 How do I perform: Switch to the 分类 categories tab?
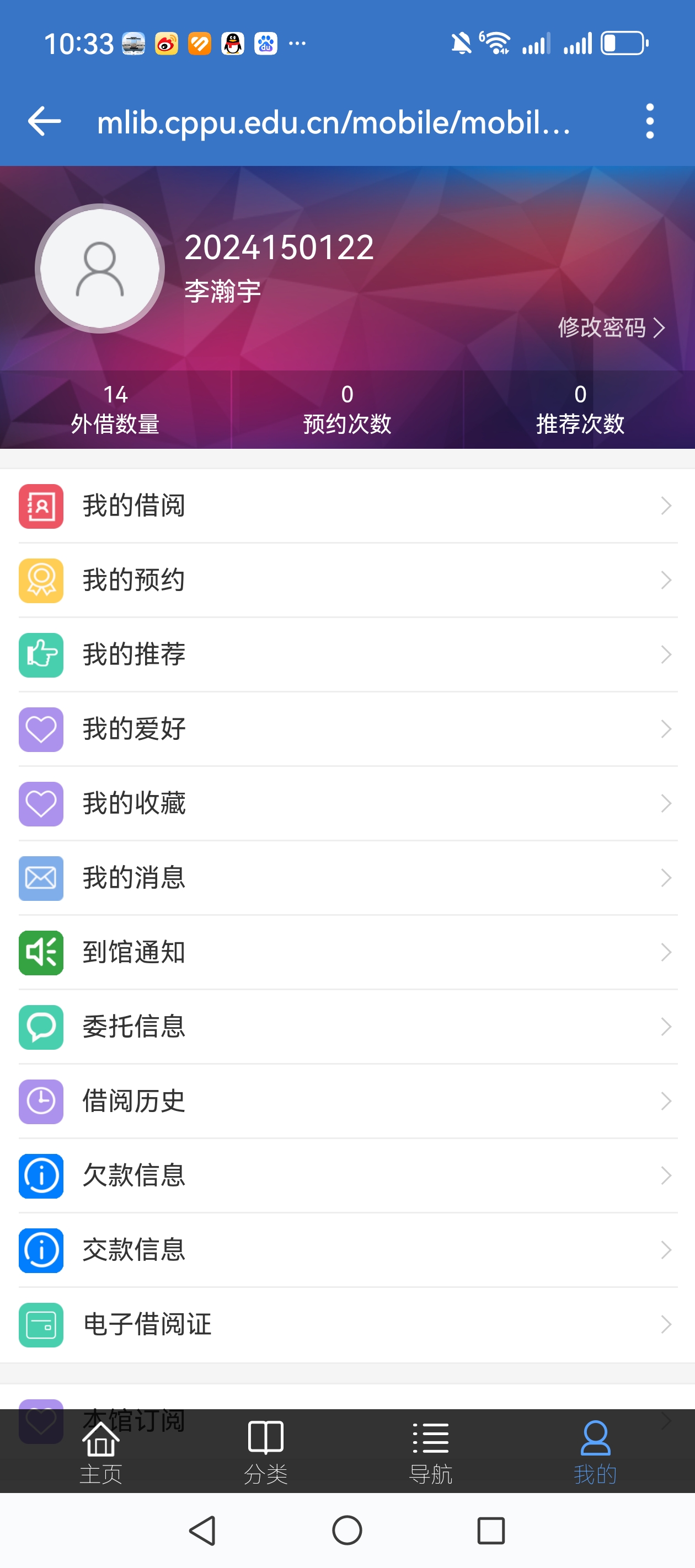pyautogui.click(x=265, y=1452)
